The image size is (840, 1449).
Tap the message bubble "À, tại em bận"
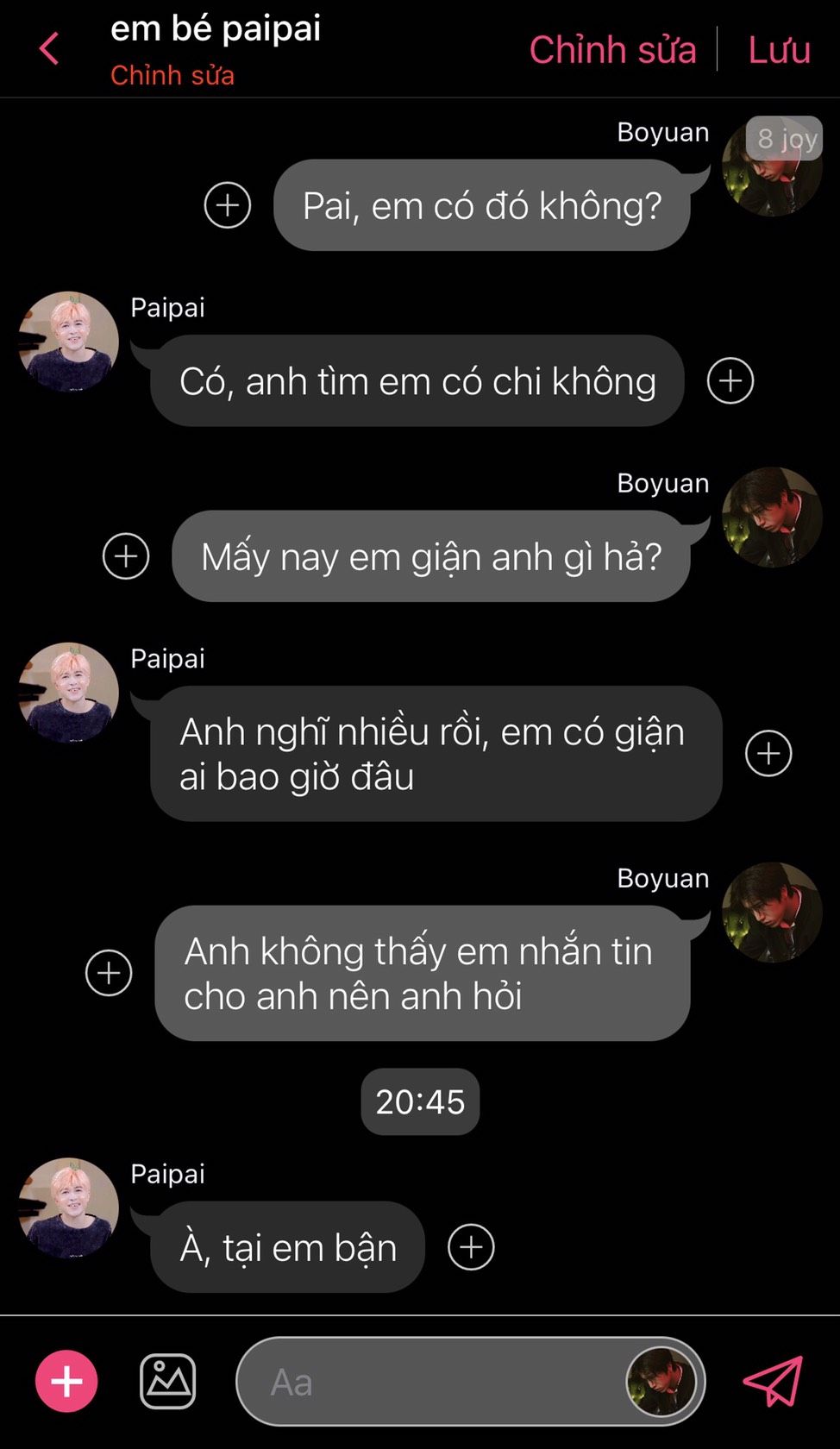tap(288, 1247)
